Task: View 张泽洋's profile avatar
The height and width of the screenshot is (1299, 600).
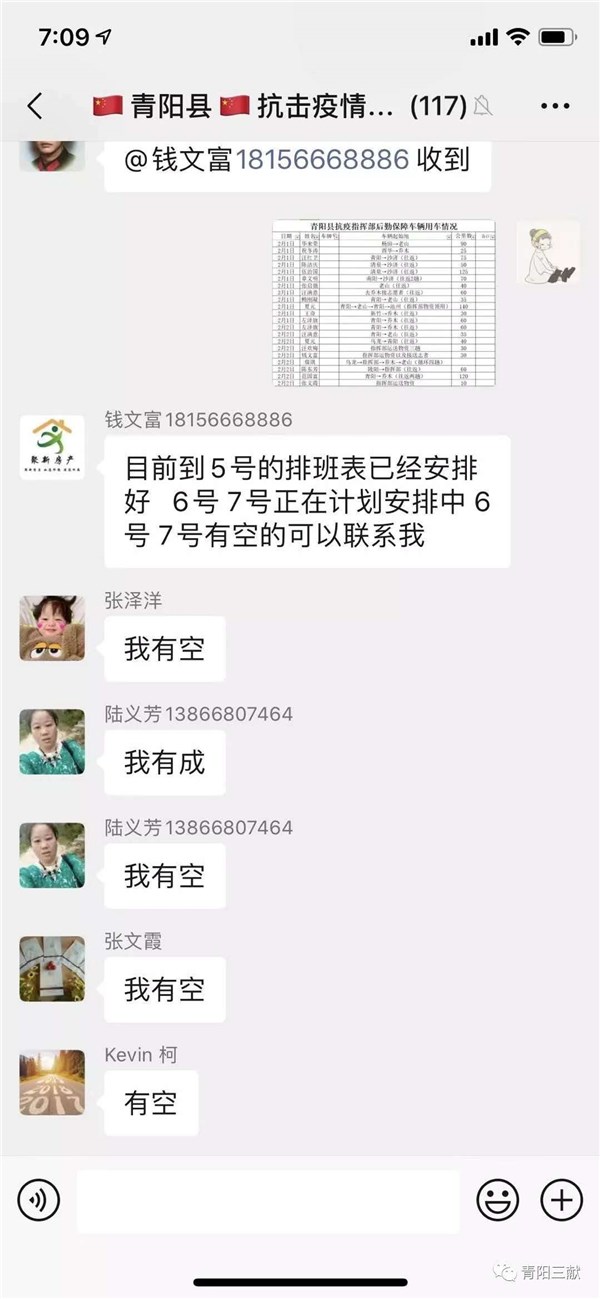Action: (52, 628)
